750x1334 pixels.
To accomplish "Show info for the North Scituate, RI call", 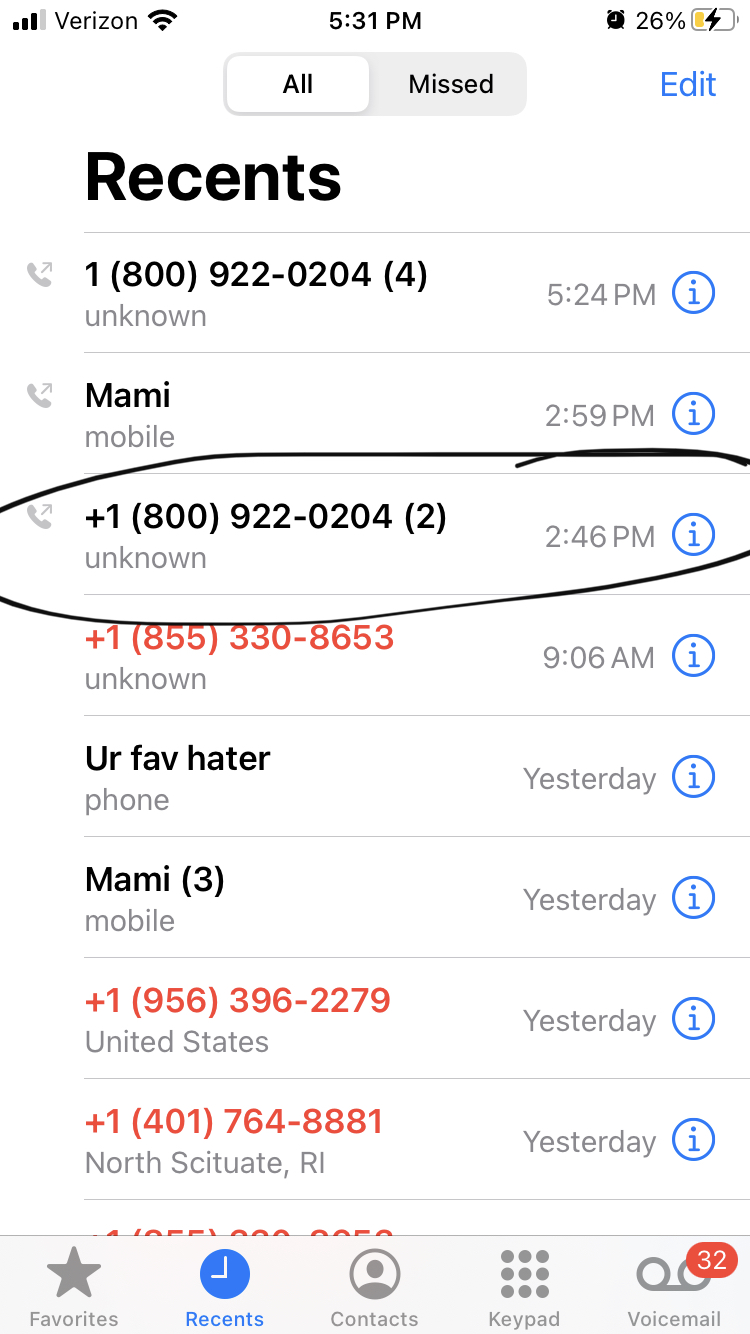I will click(x=693, y=1140).
